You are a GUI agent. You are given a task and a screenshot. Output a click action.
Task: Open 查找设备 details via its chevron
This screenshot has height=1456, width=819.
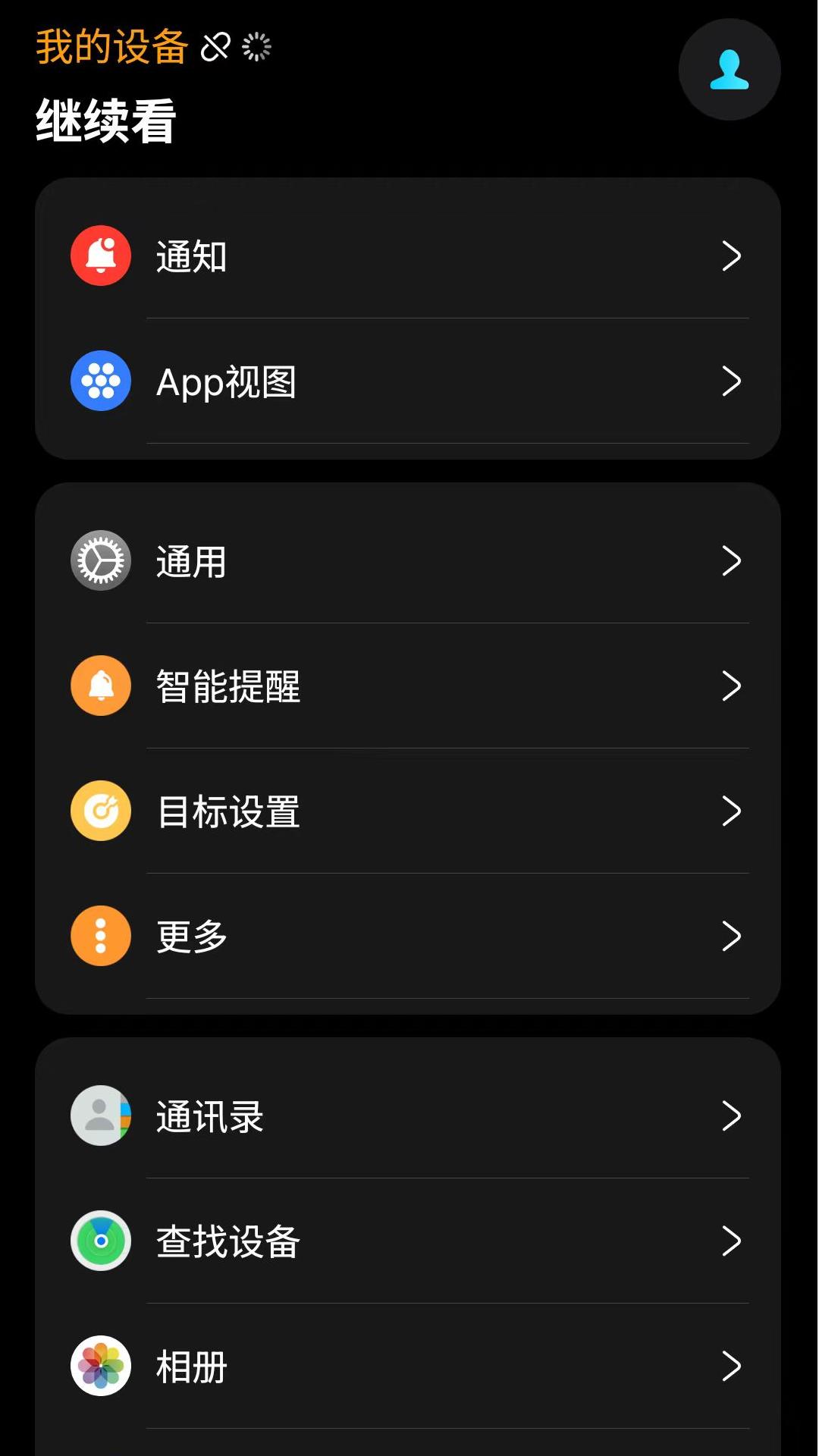click(730, 1241)
